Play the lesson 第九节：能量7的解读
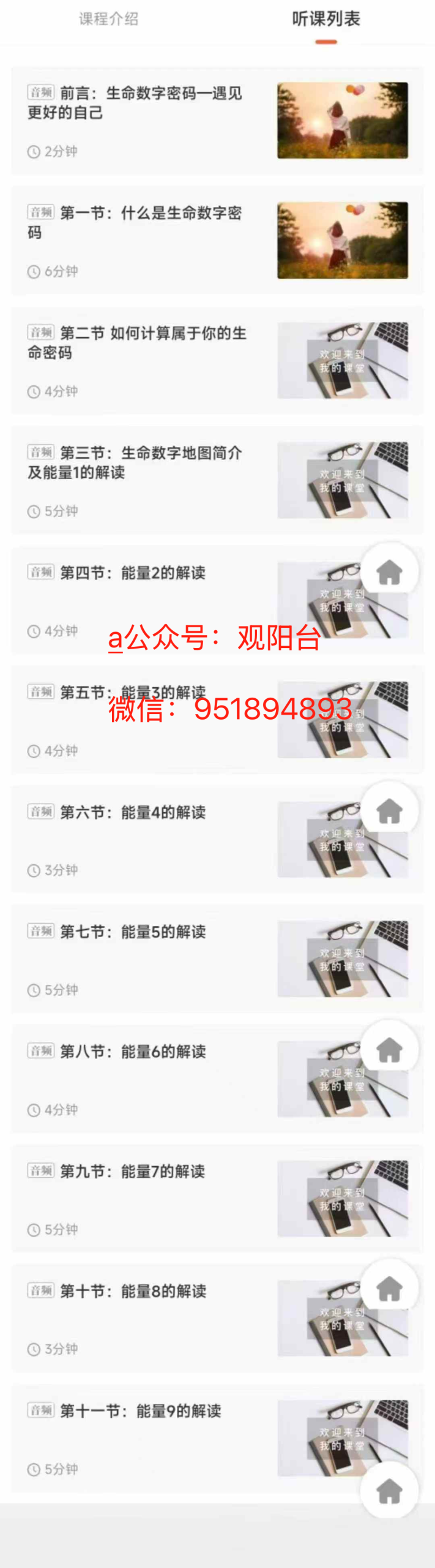435x1568 pixels. point(133,1171)
